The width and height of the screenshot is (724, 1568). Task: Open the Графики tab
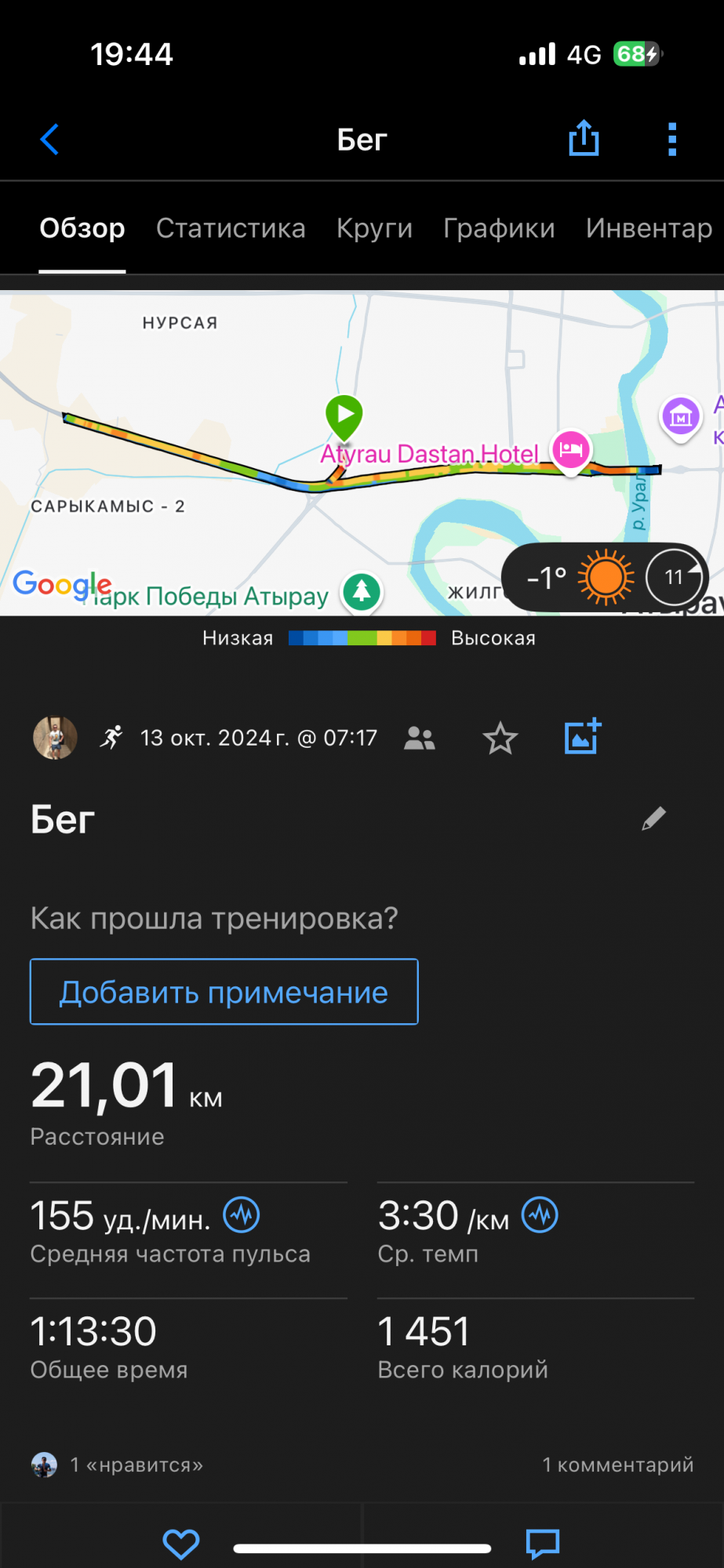click(499, 228)
